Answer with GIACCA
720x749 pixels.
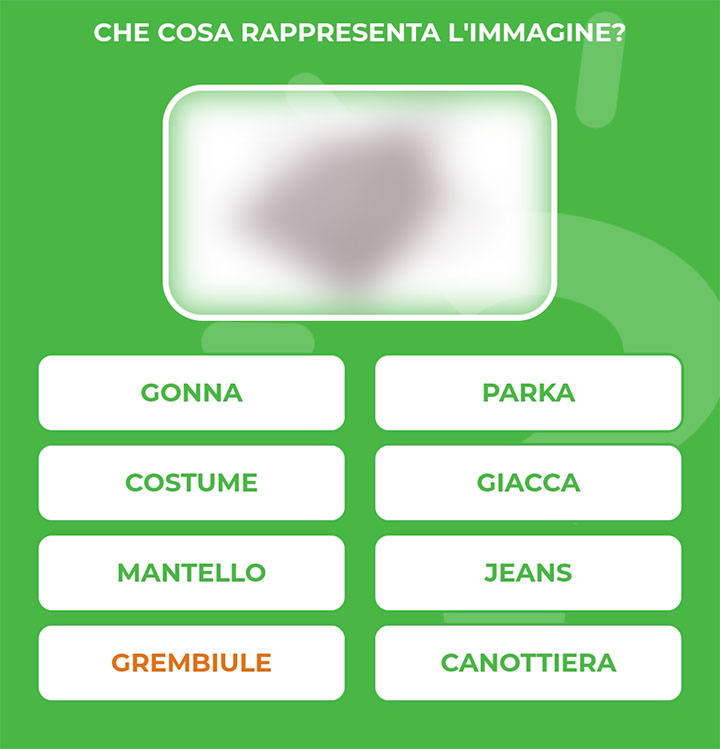pyautogui.click(x=528, y=482)
